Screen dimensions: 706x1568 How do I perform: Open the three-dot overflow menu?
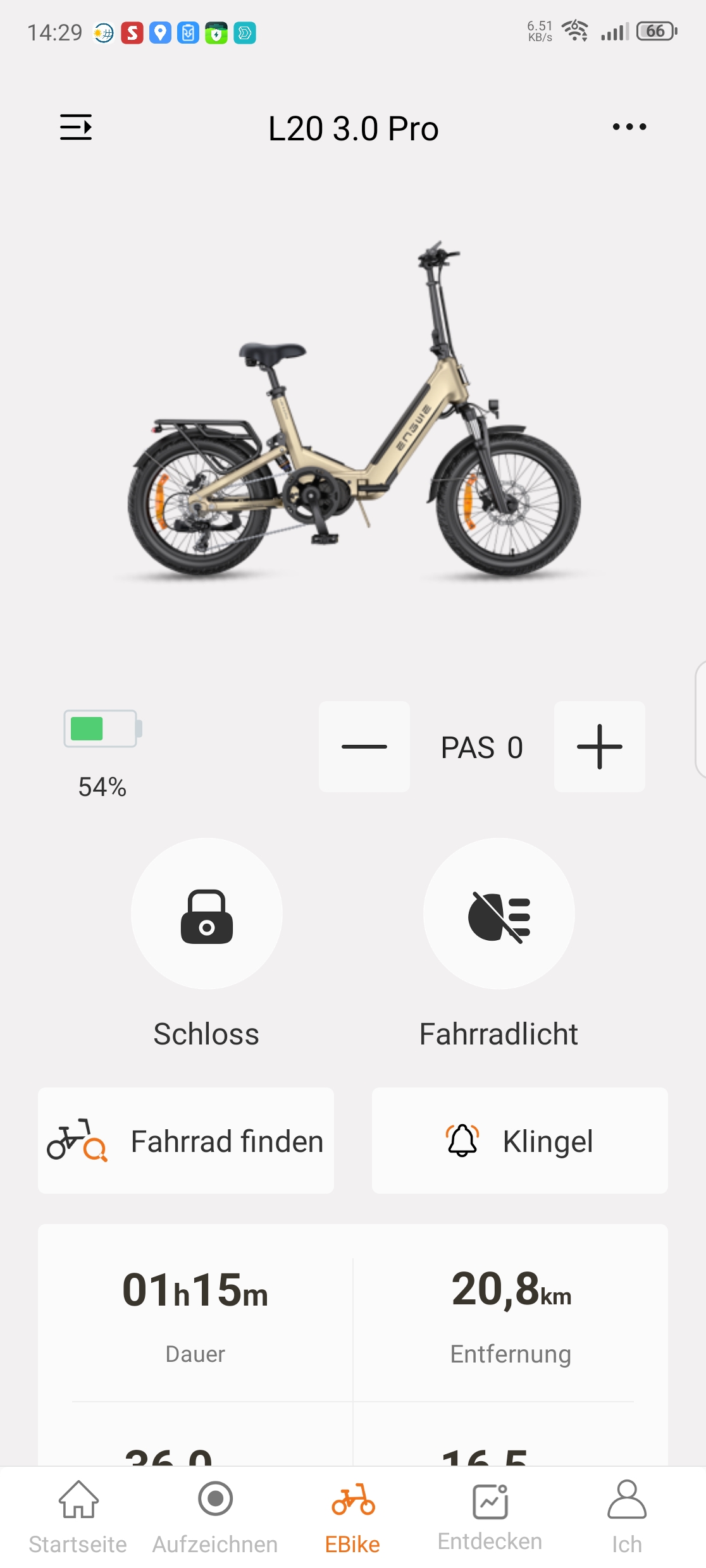tap(629, 127)
